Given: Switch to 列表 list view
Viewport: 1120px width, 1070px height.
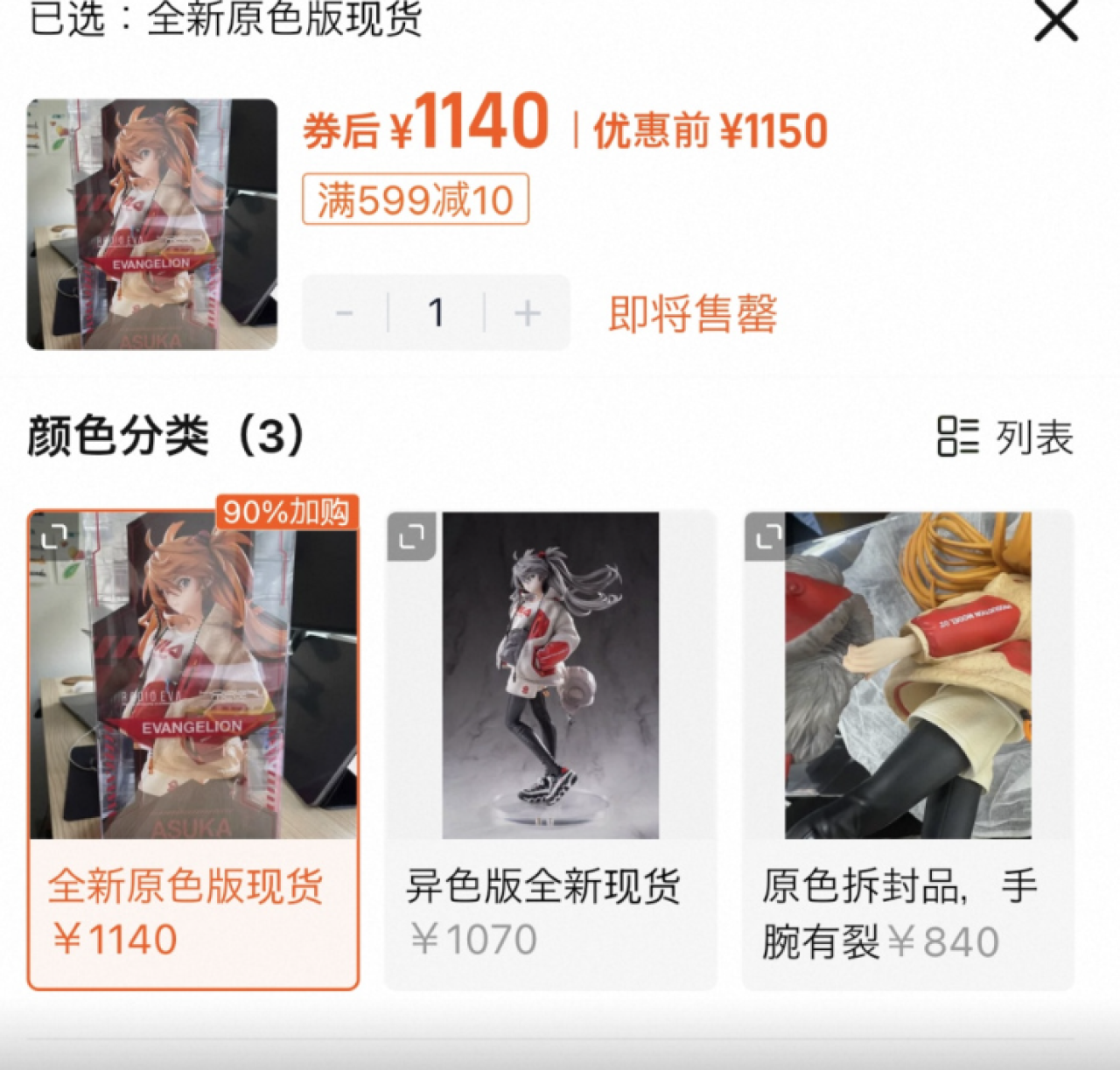Looking at the screenshot, I should (x=1005, y=437).
